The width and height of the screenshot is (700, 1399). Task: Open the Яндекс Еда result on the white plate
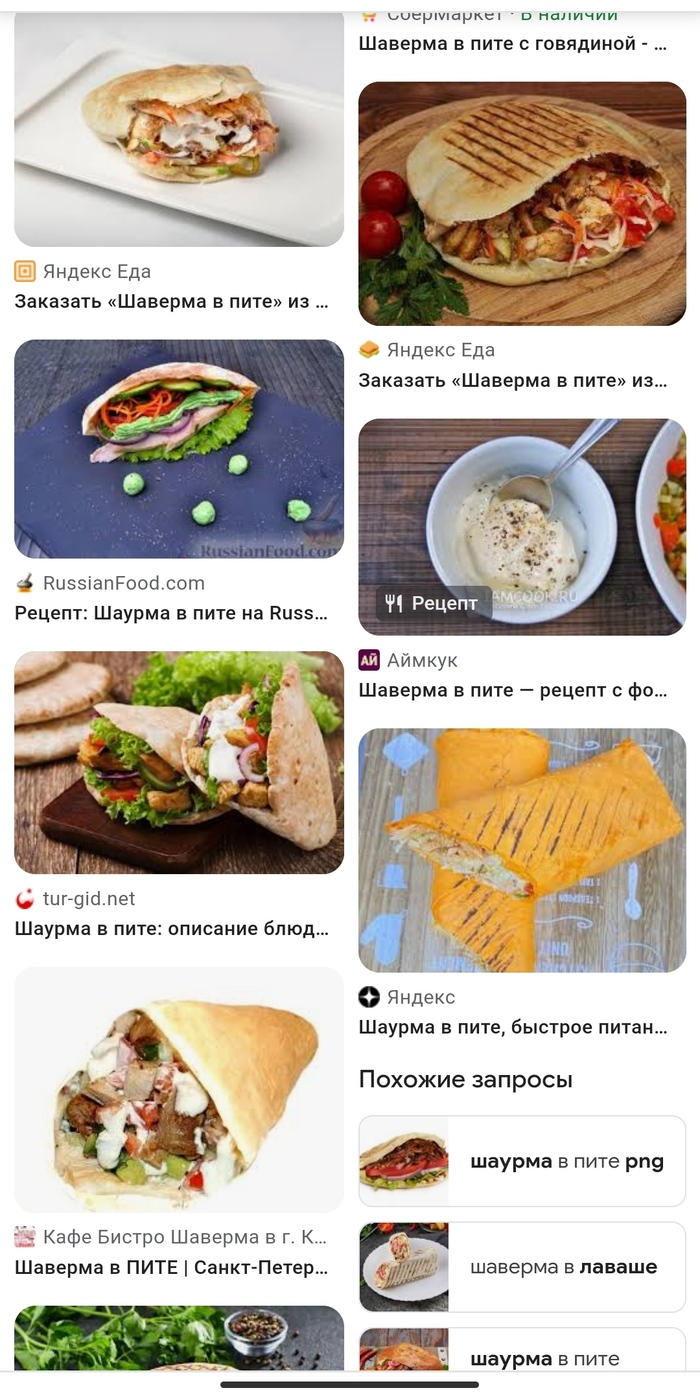point(178,130)
